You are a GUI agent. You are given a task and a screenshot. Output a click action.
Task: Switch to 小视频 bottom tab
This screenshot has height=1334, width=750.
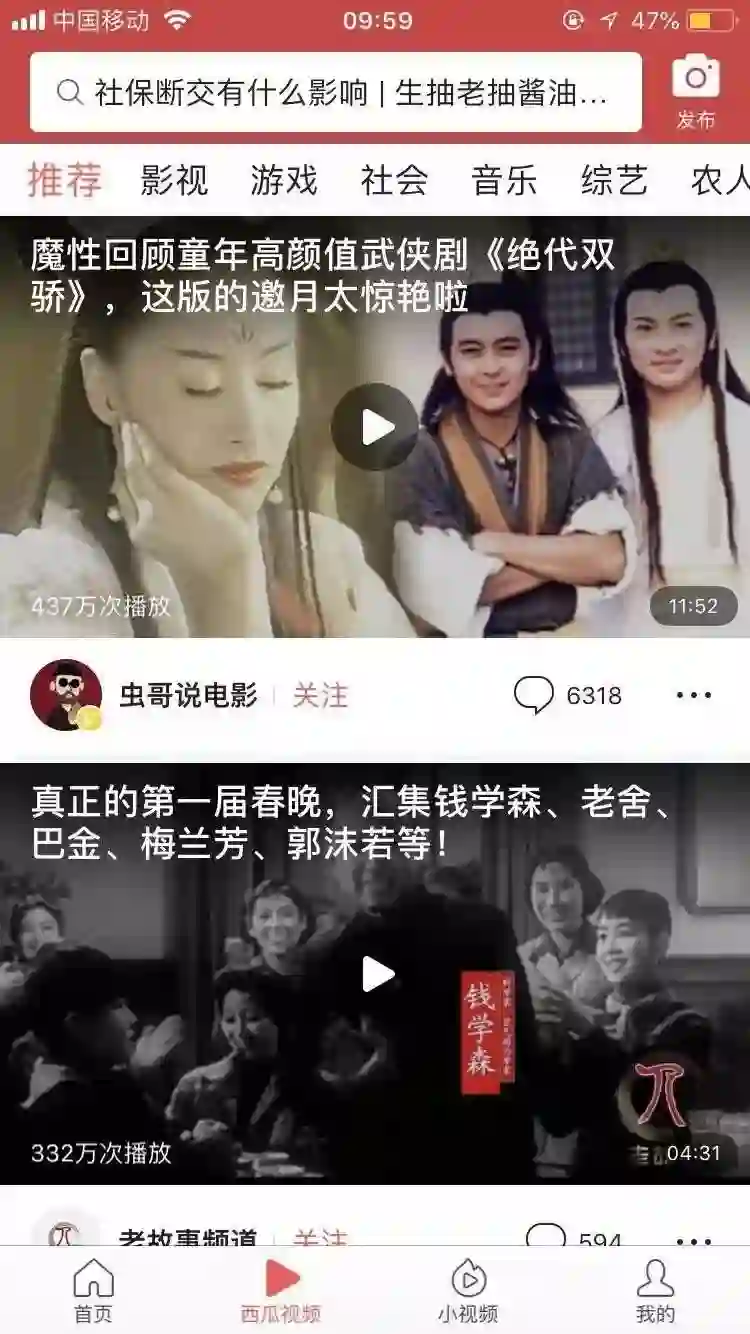468,1290
